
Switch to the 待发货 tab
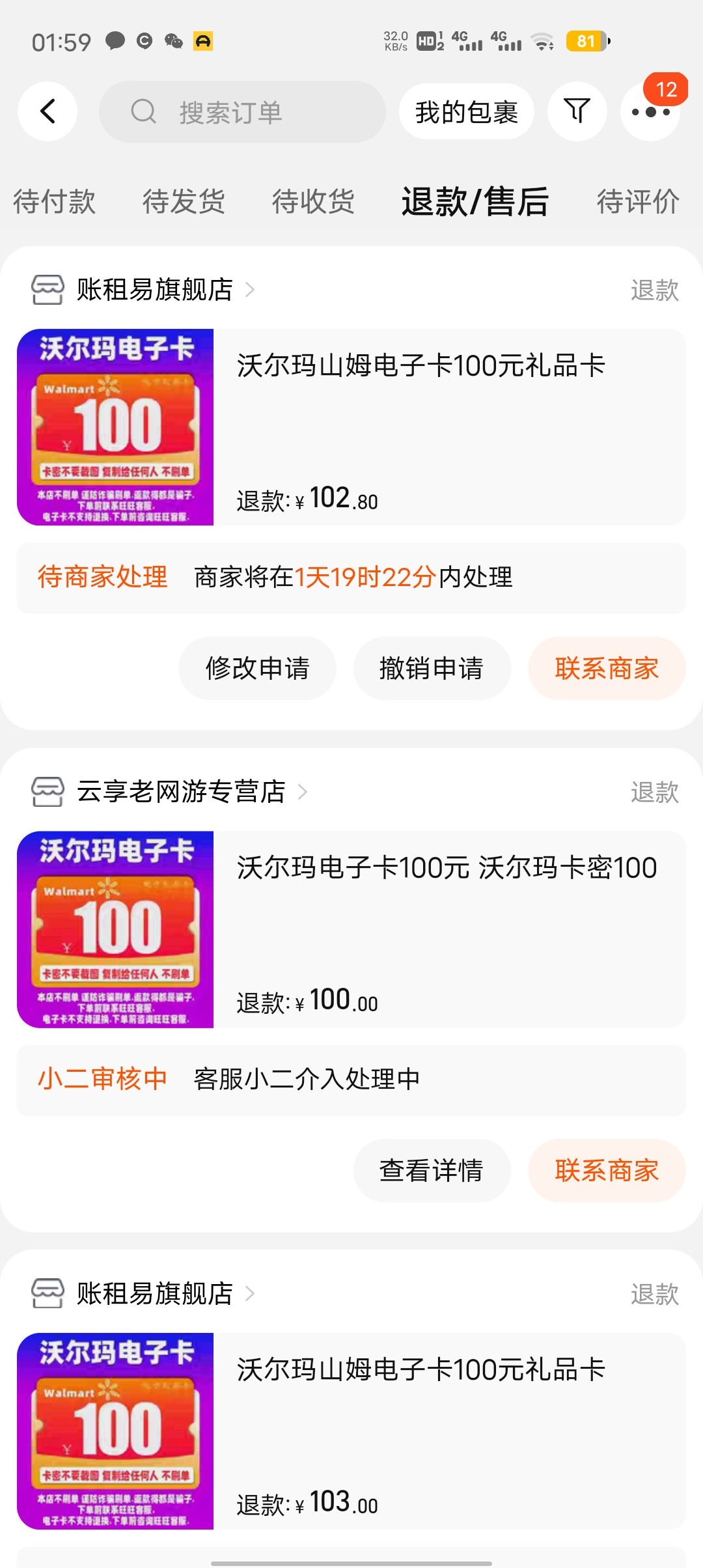pyautogui.click(x=184, y=201)
